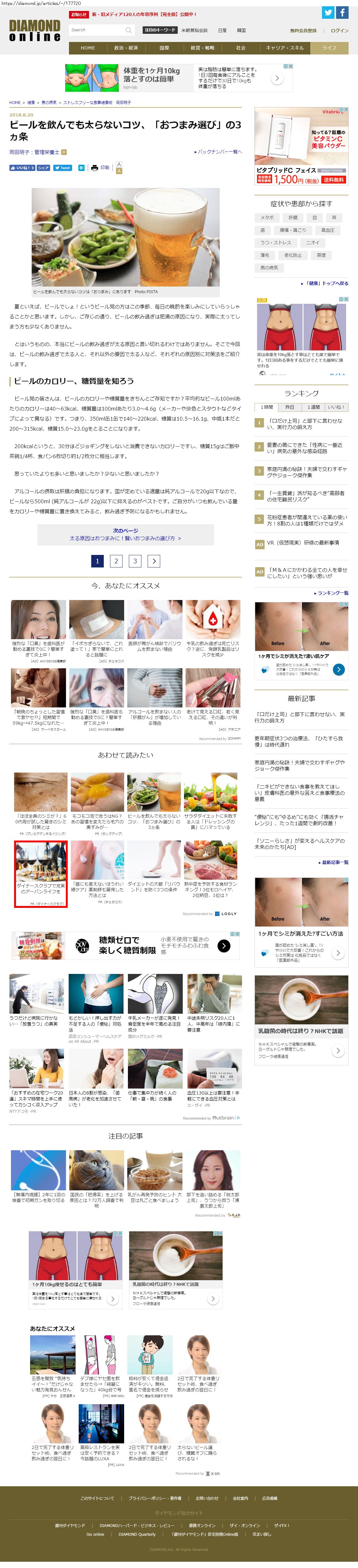Switch to the キャリア・スキル tab
The image size is (358, 1568).
click(x=284, y=48)
